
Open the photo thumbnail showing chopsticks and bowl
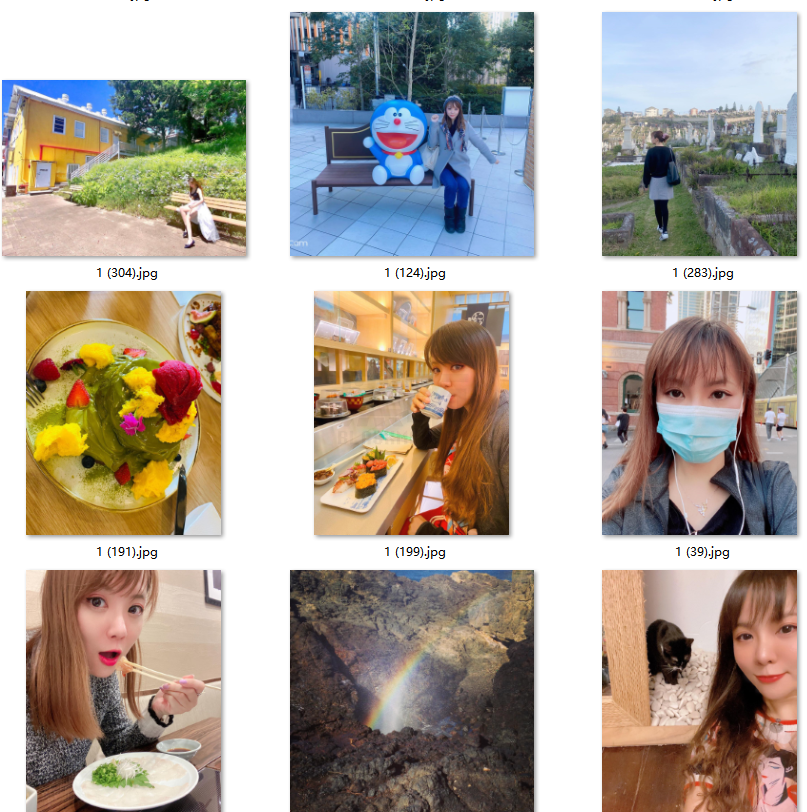124,690
